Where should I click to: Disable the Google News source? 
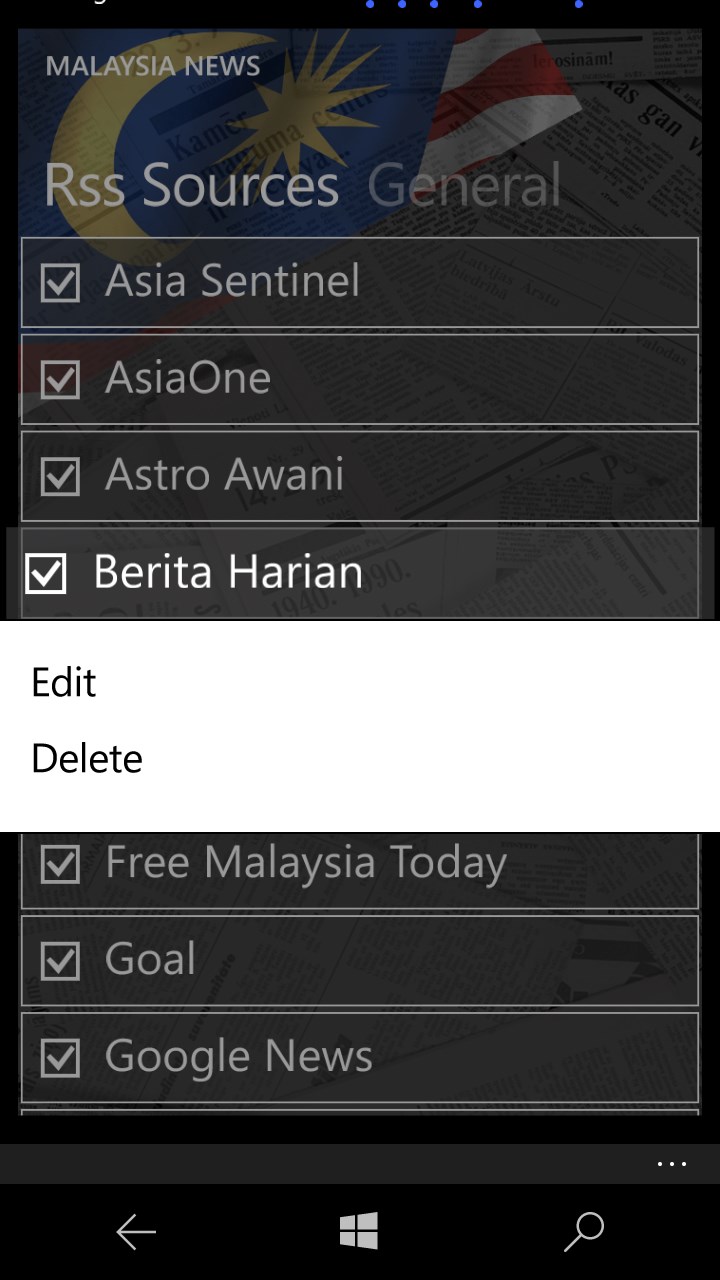(x=60, y=1058)
